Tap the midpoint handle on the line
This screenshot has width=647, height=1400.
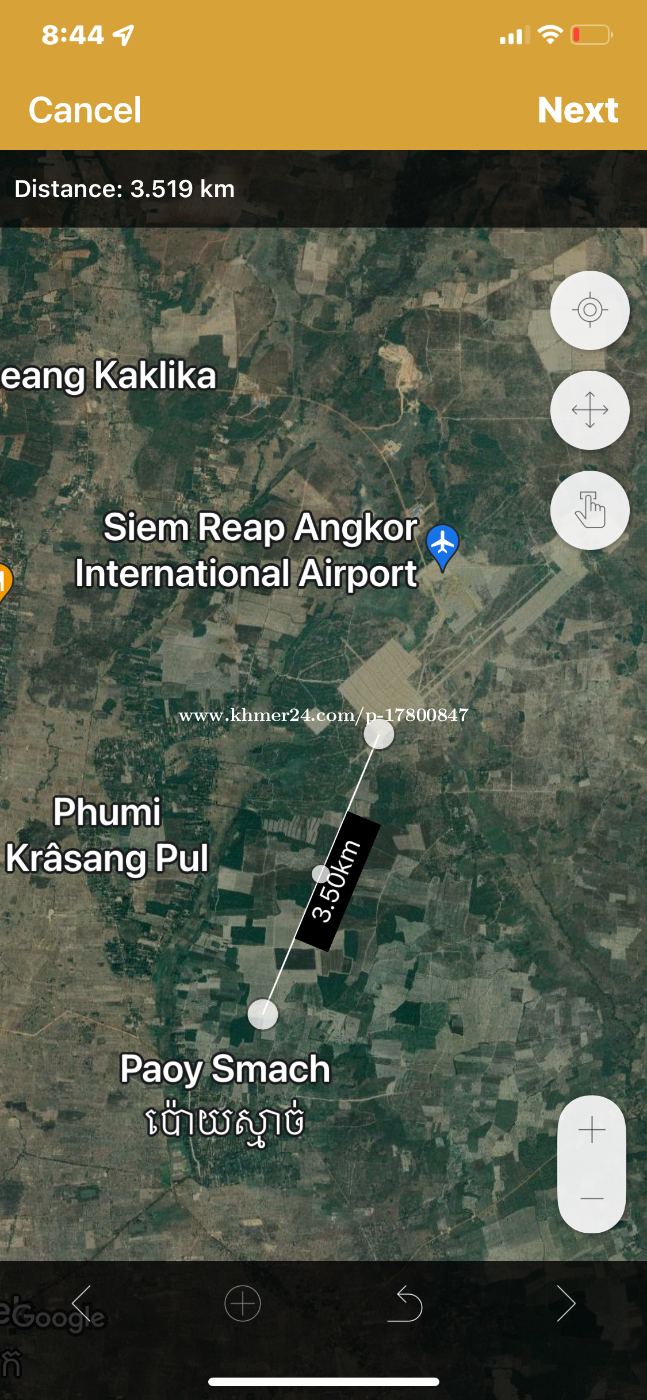320,874
